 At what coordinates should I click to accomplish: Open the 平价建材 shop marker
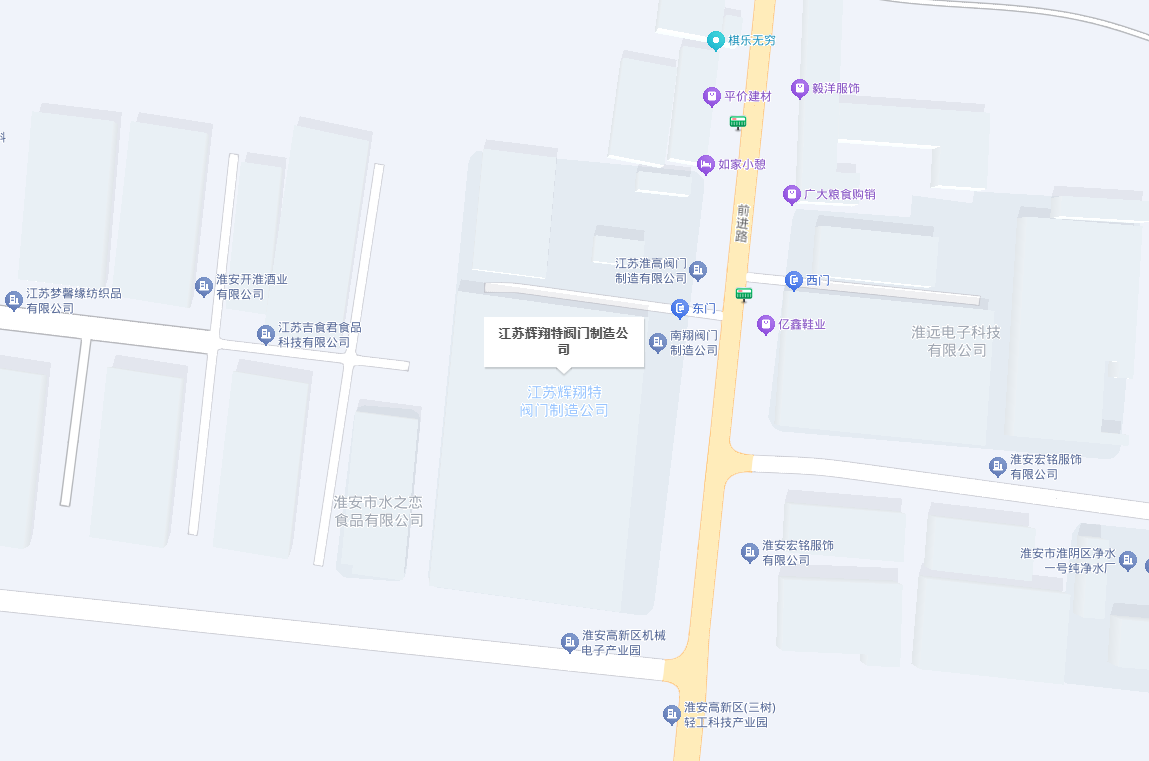pos(711,97)
